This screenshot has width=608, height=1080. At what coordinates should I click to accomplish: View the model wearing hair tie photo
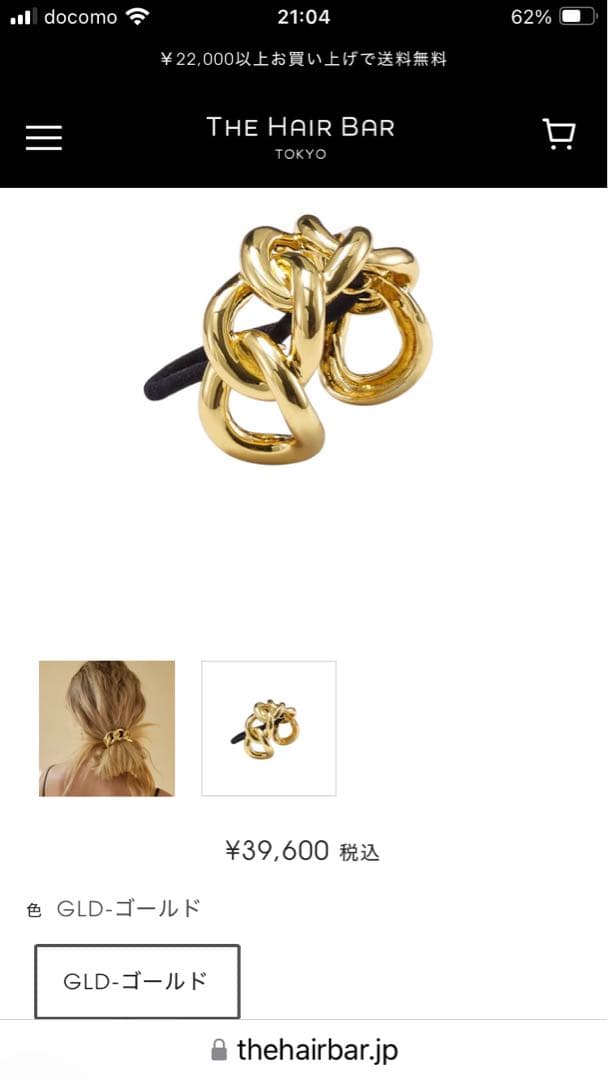pyautogui.click(x=107, y=728)
